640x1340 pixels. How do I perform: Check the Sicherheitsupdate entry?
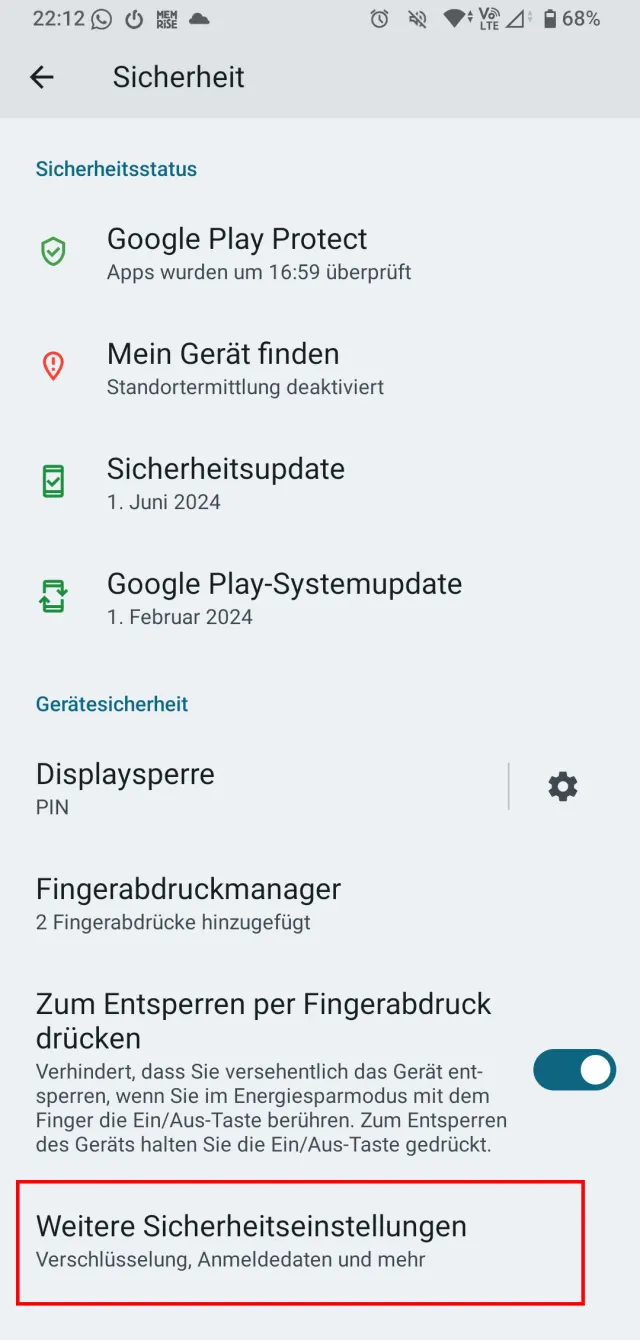pos(225,483)
